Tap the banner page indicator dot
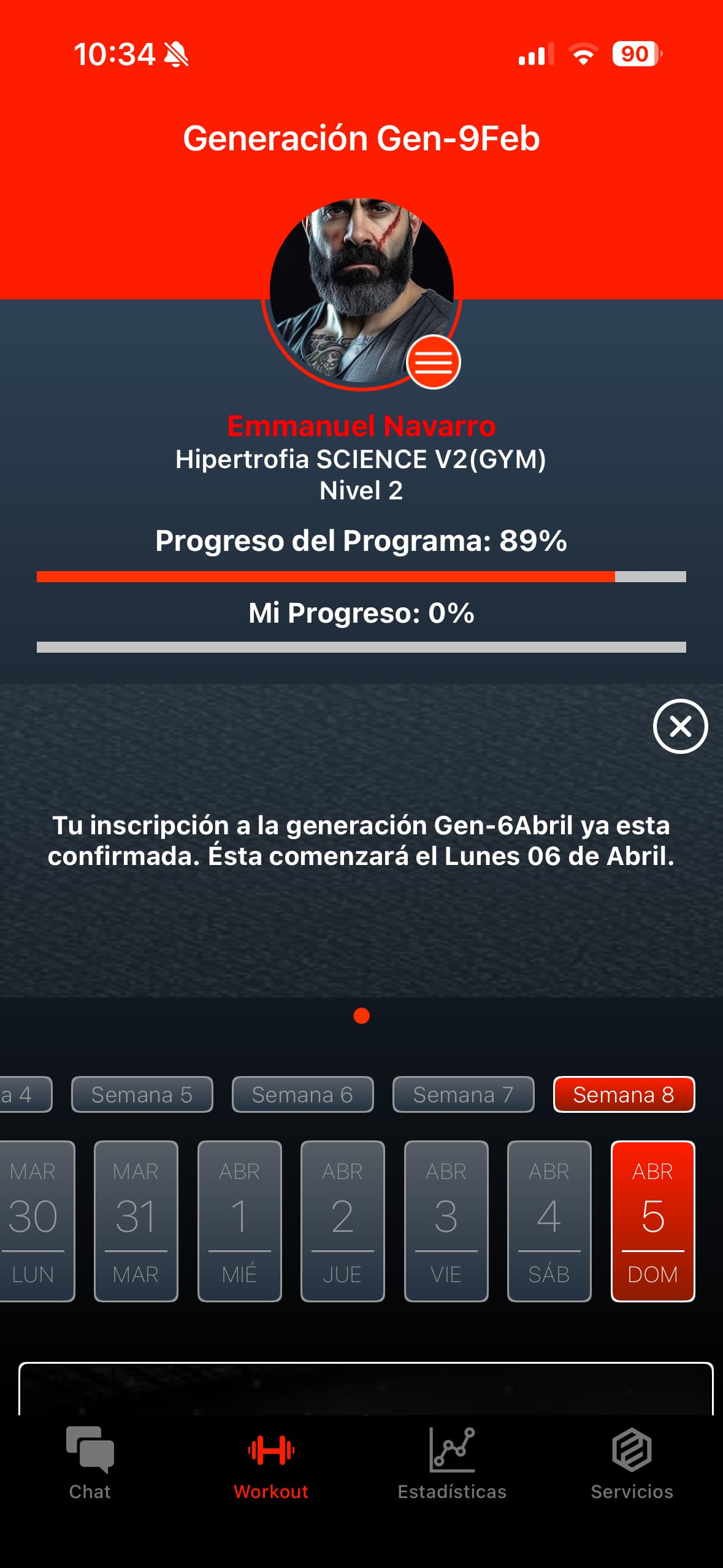723x1568 pixels. [x=361, y=1016]
